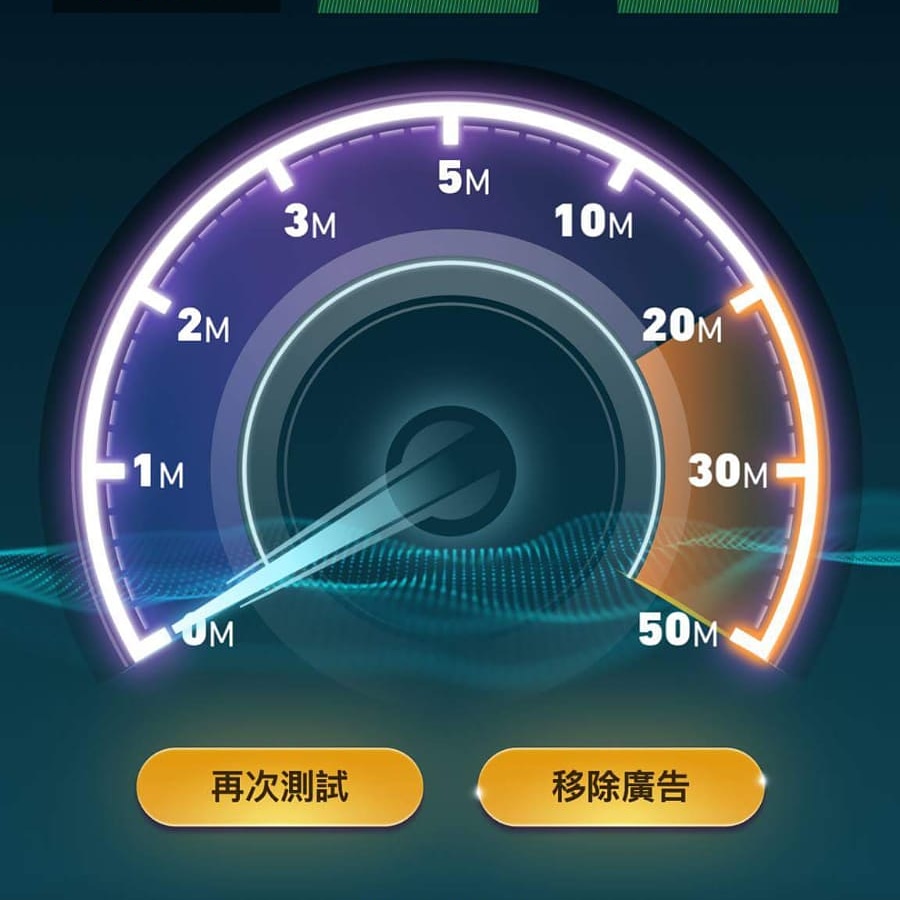This screenshot has width=900, height=900.
Task: Tap the 移除廣告 button
Action: pyautogui.click(x=621, y=787)
